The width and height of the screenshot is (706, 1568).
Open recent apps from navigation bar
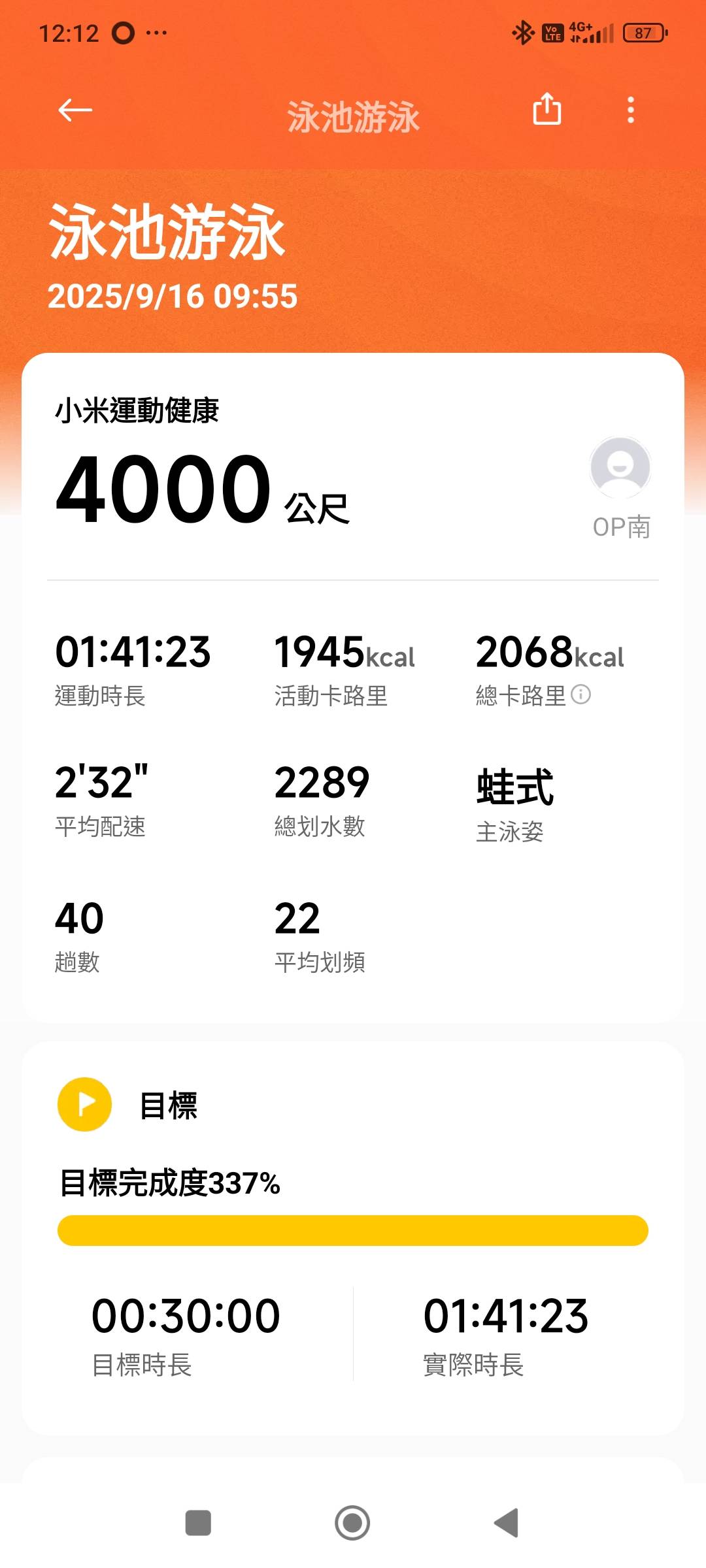pos(198,1523)
